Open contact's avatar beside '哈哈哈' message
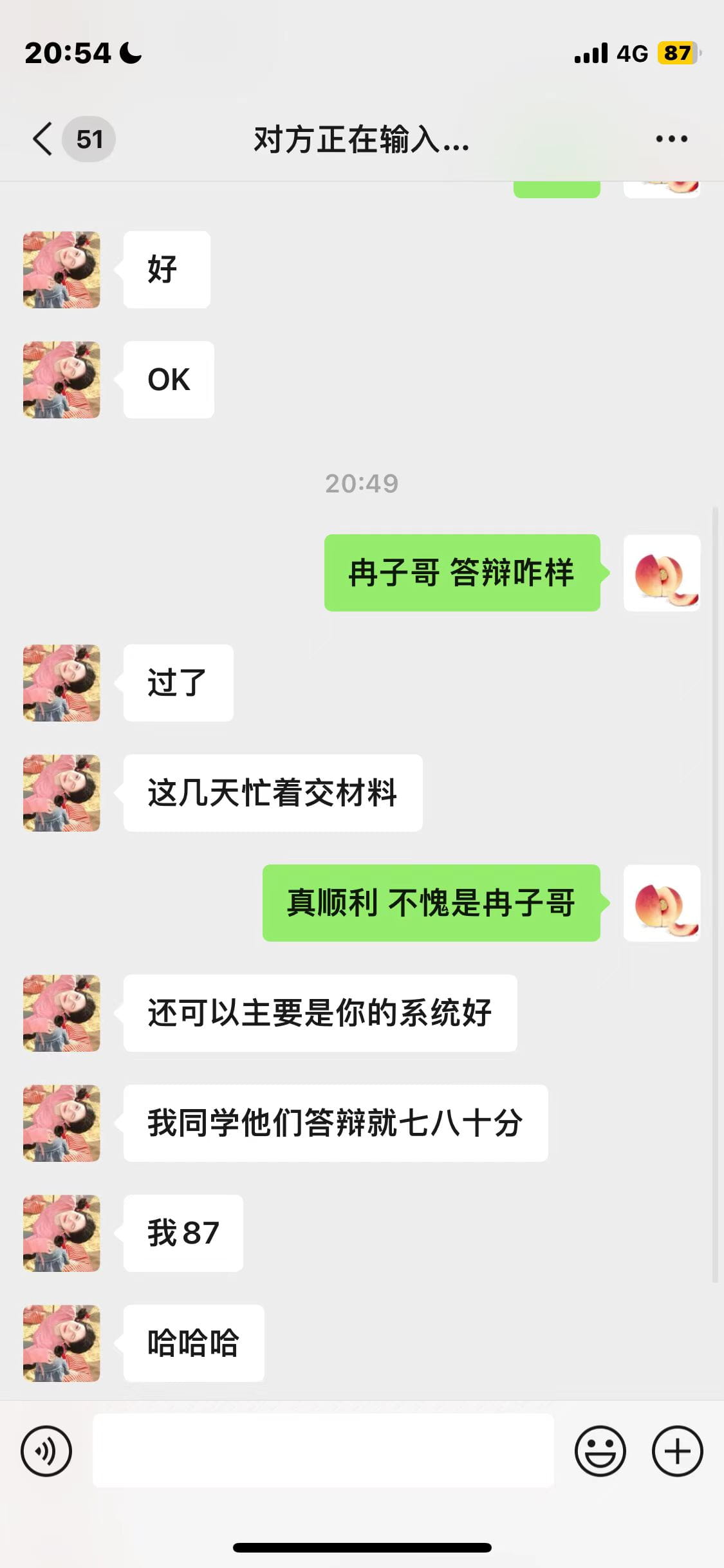This screenshot has width=724, height=1568. [62, 1343]
